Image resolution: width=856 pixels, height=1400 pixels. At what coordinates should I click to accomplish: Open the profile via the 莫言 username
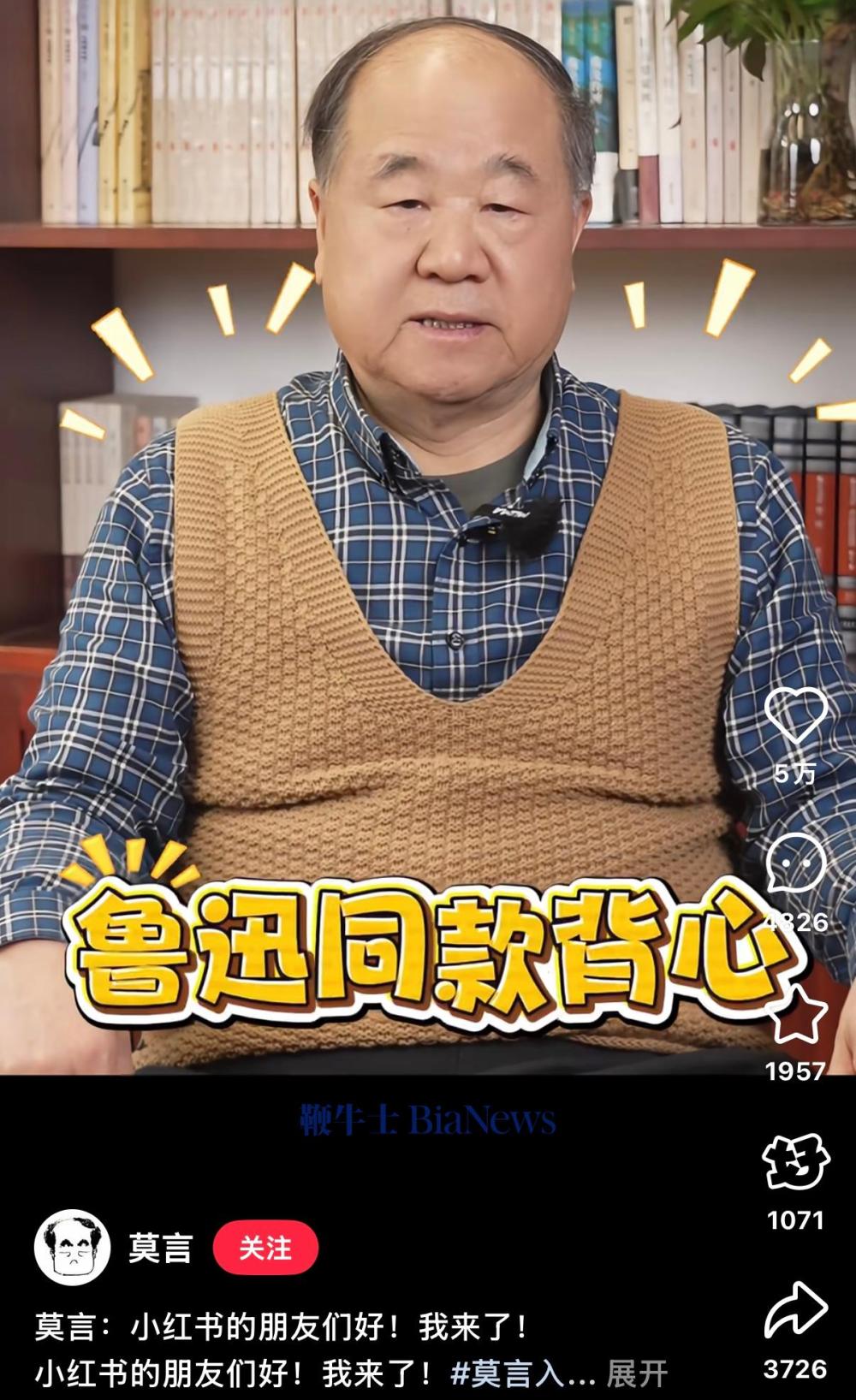(160, 1248)
